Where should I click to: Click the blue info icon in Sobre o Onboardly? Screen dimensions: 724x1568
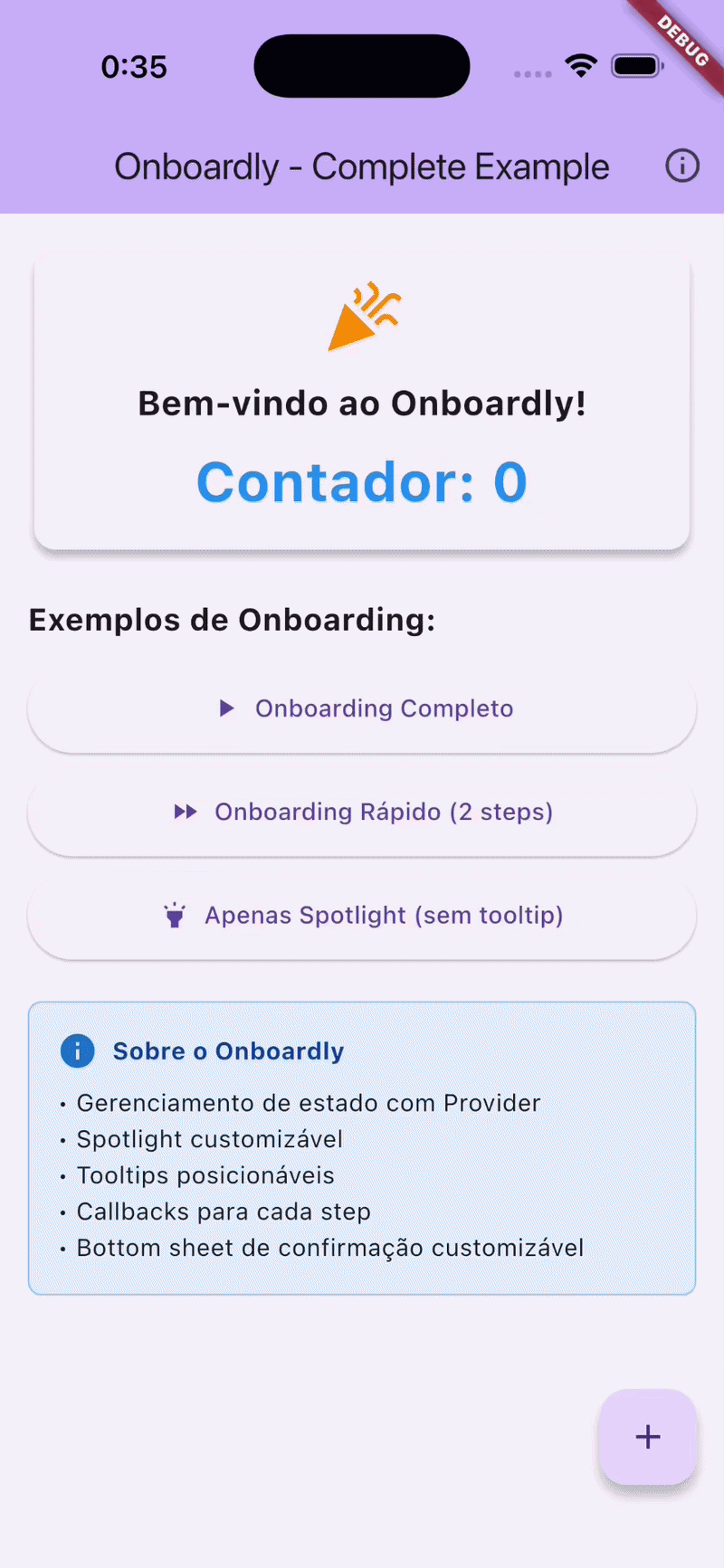point(78,1050)
